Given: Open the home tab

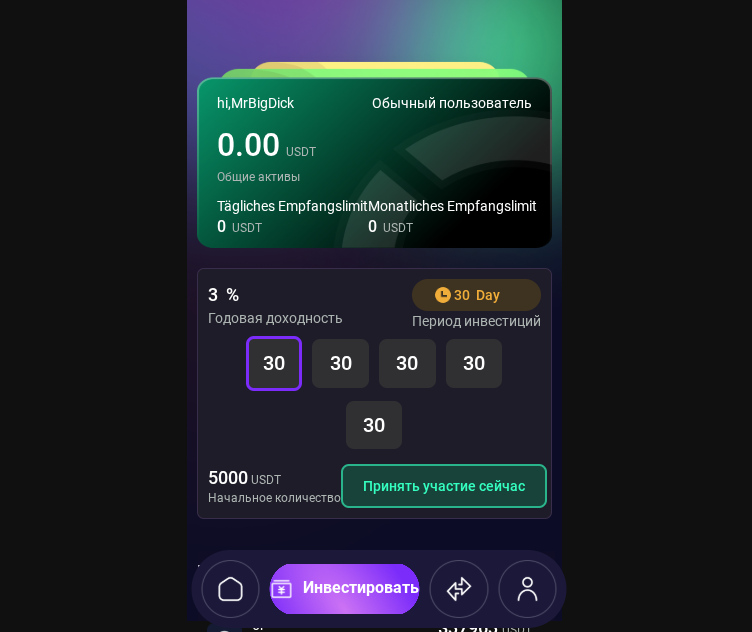Looking at the screenshot, I should click(230, 589).
